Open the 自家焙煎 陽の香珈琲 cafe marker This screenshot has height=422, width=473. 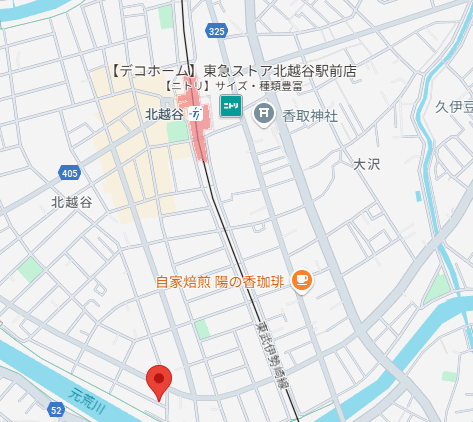click(x=302, y=282)
